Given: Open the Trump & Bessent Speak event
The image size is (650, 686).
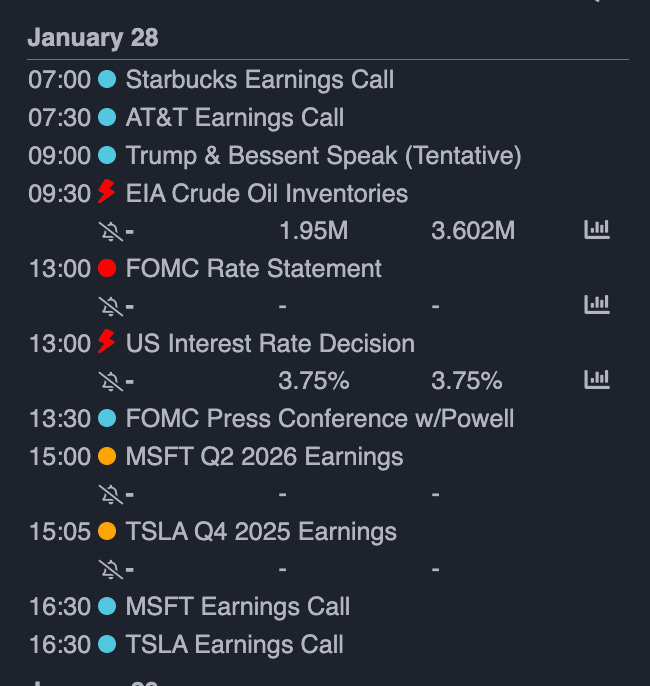Looking at the screenshot, I should click(x=323, y=156).
